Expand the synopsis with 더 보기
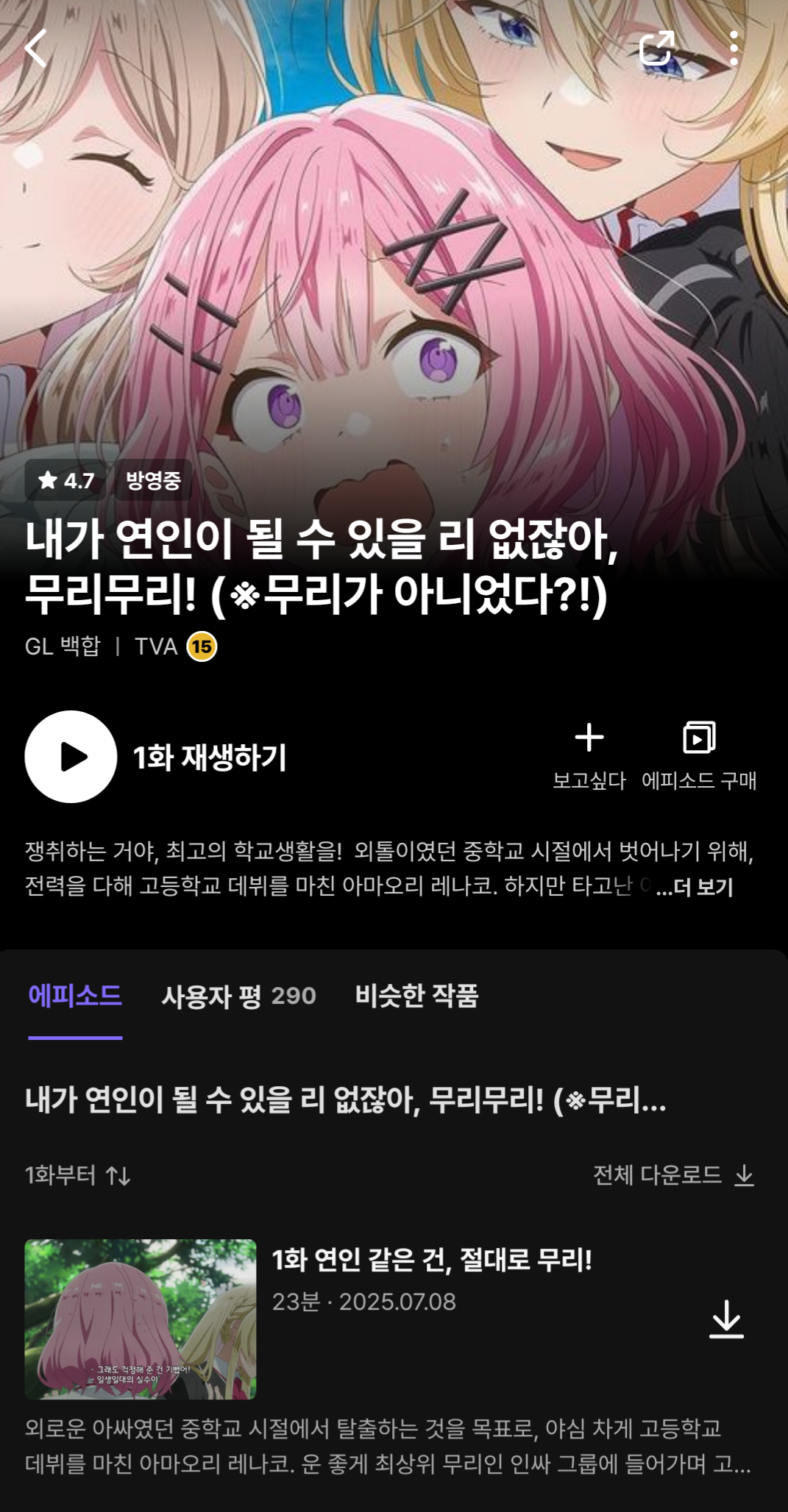 (695, 887)
